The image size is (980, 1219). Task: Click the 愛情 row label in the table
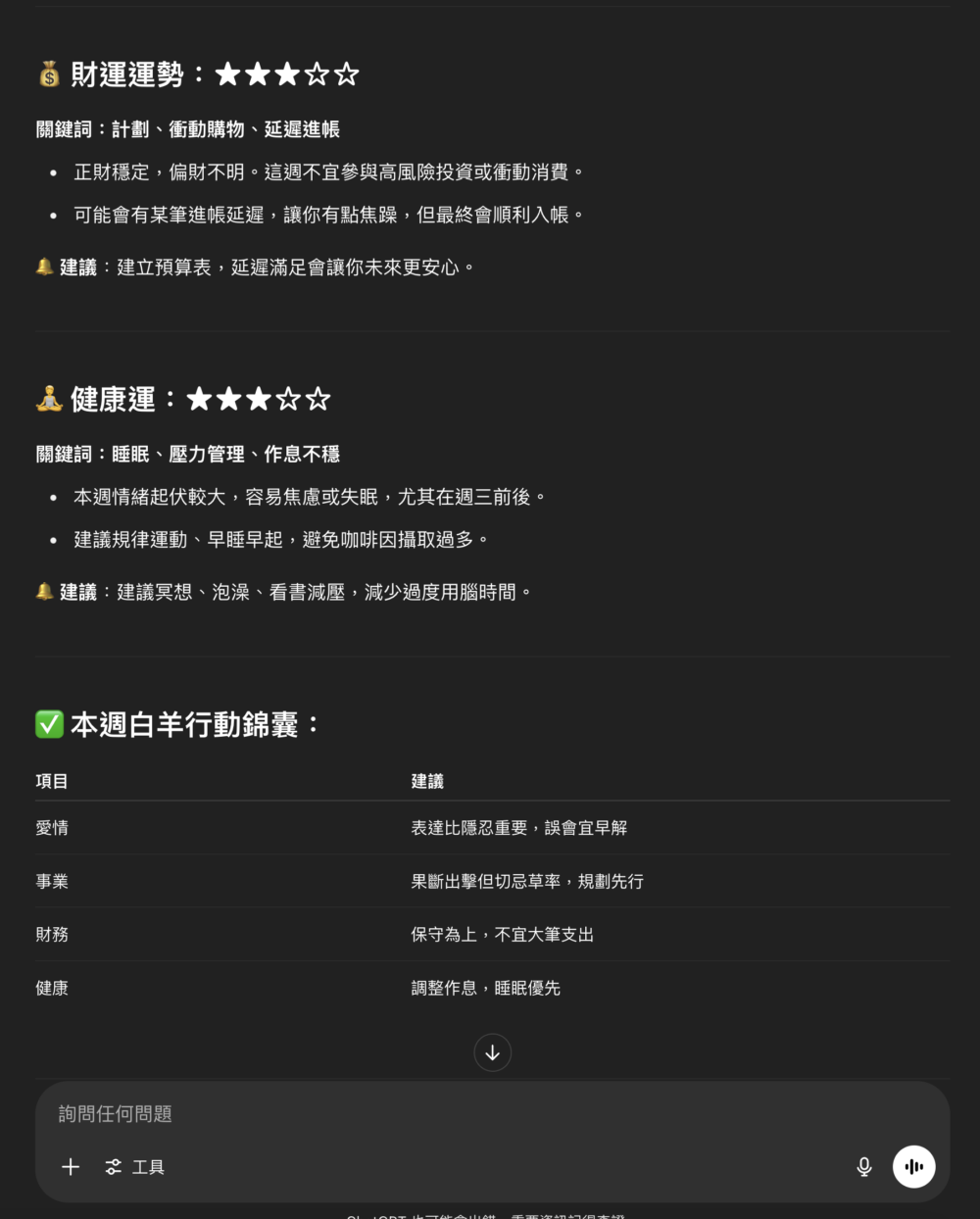(x=52, y=827)
